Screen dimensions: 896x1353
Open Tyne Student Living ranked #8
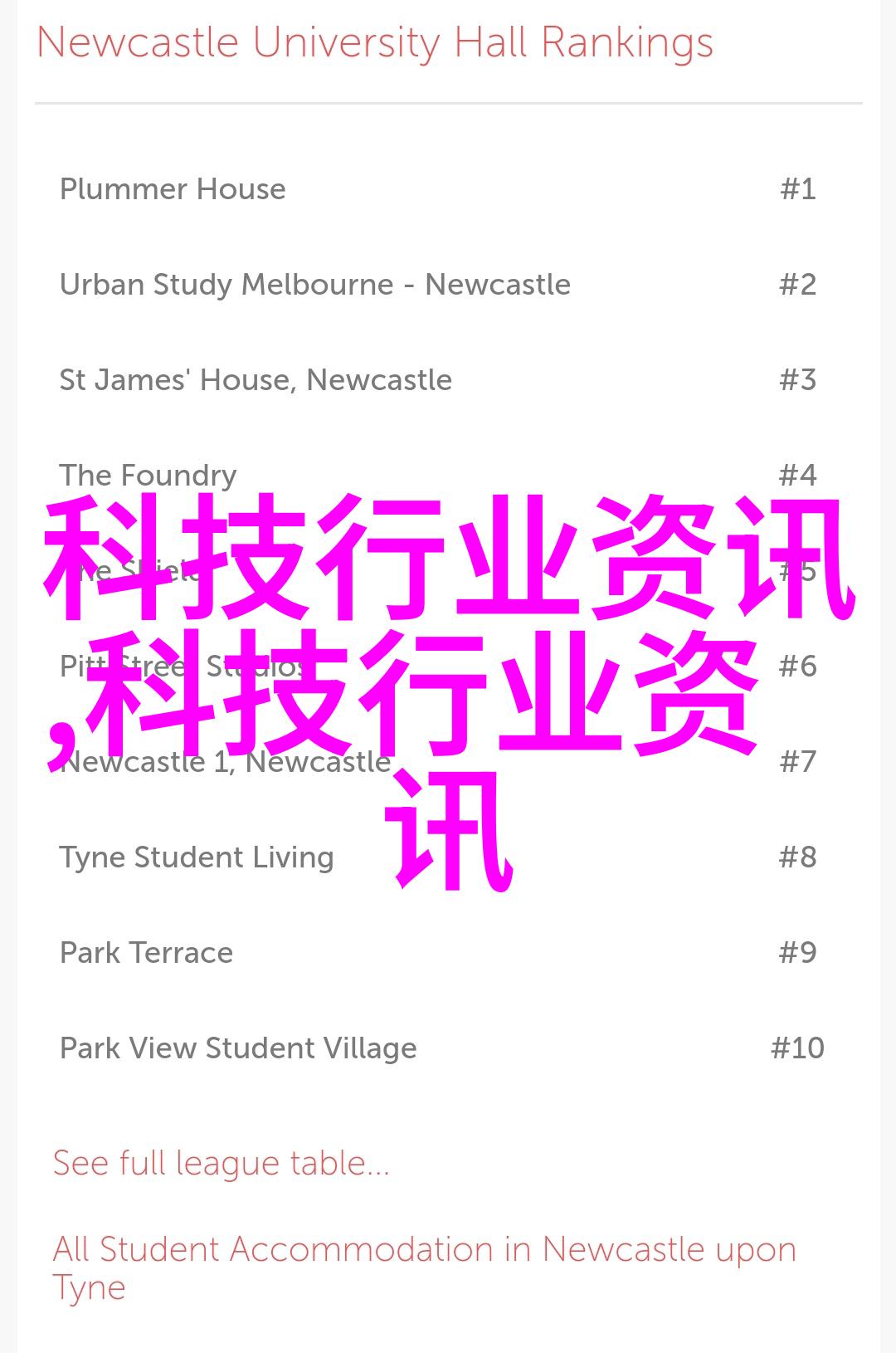197,857
